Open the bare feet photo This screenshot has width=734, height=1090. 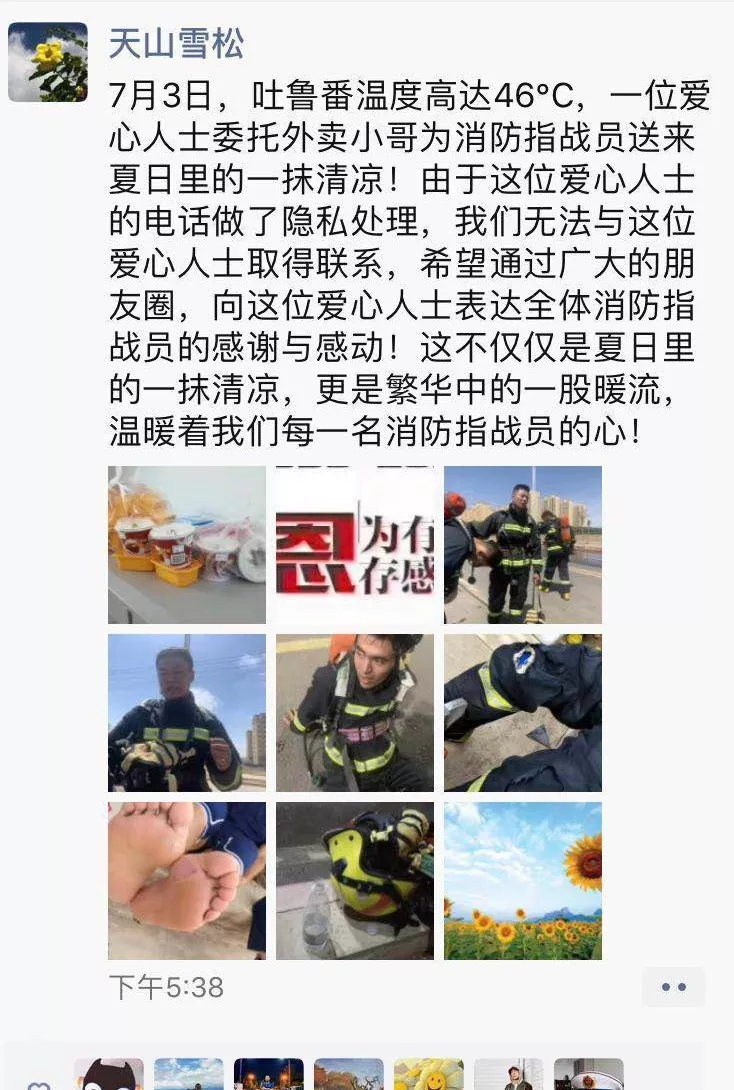187,881
